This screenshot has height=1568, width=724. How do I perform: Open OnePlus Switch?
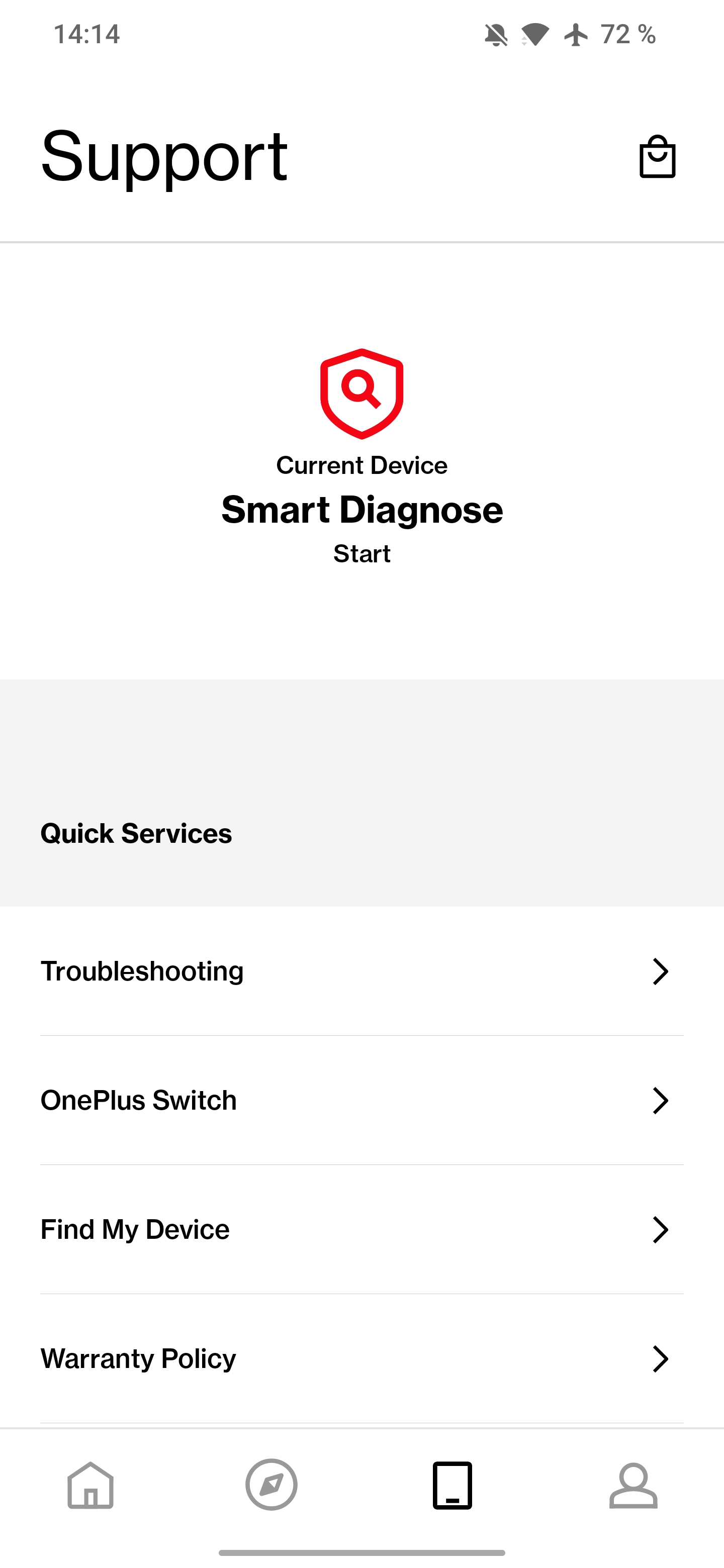coord(361,1100)
